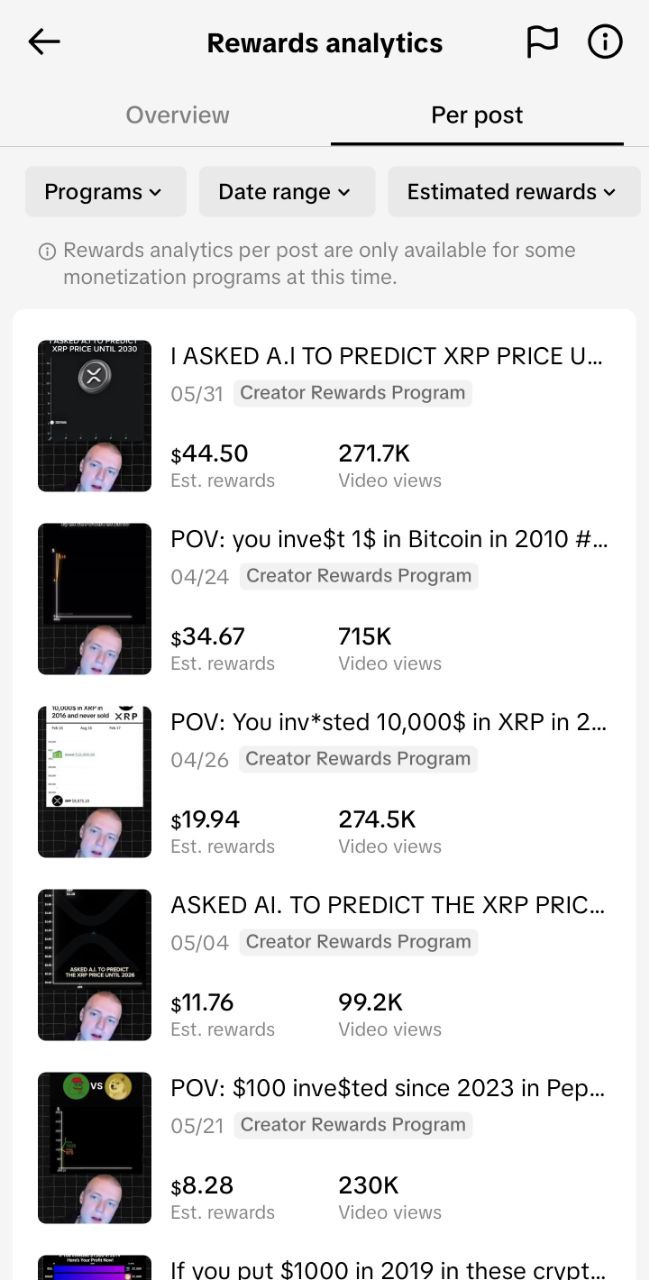This screenshot has width=649, height=1280.
Task: View the $100 invested since 2023 post
Action: [x=387, y=1089]
